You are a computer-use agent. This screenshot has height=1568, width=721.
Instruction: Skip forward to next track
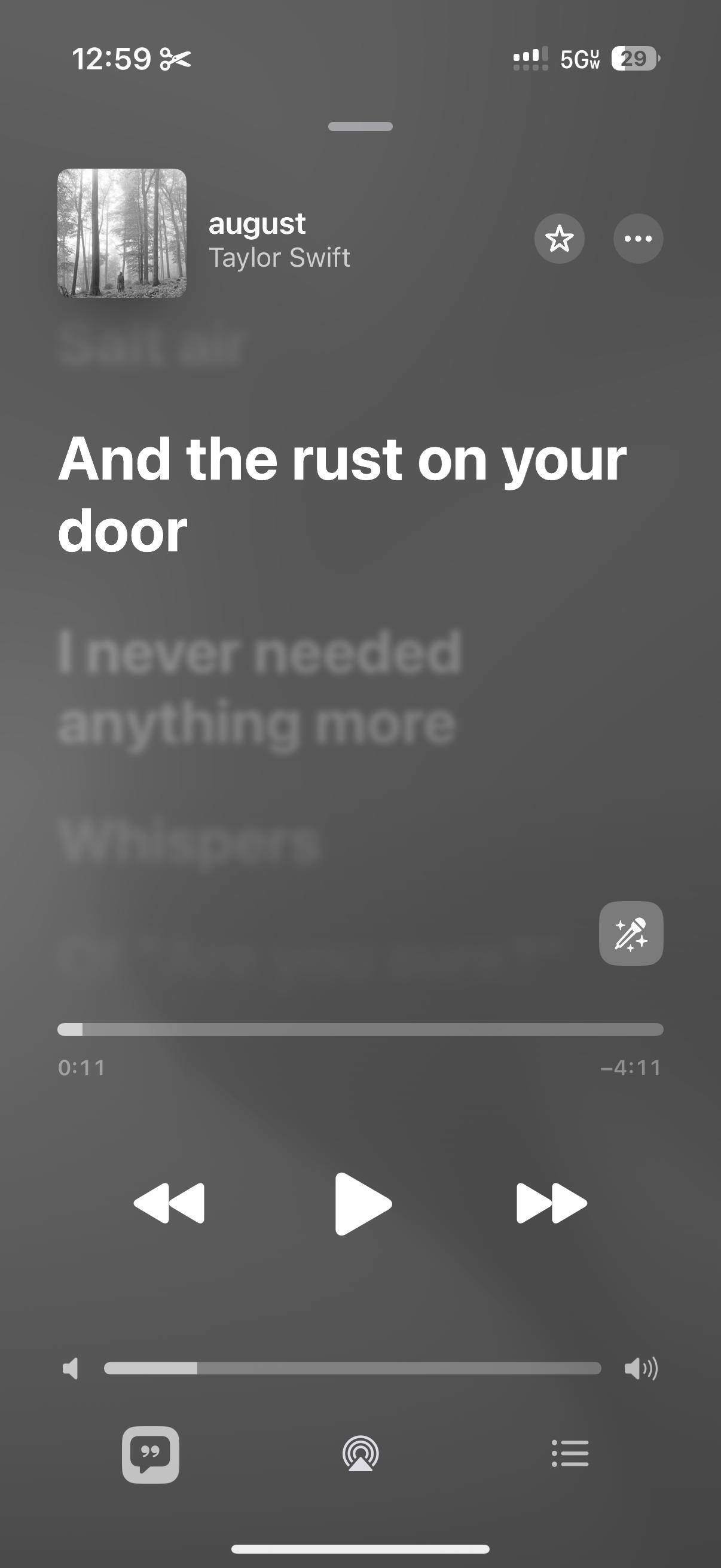pos(551,1203)
